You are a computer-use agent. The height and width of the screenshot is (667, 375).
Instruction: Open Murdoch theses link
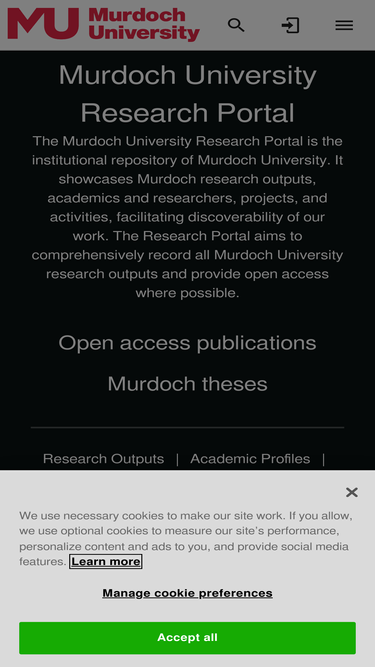click(188, 384)
